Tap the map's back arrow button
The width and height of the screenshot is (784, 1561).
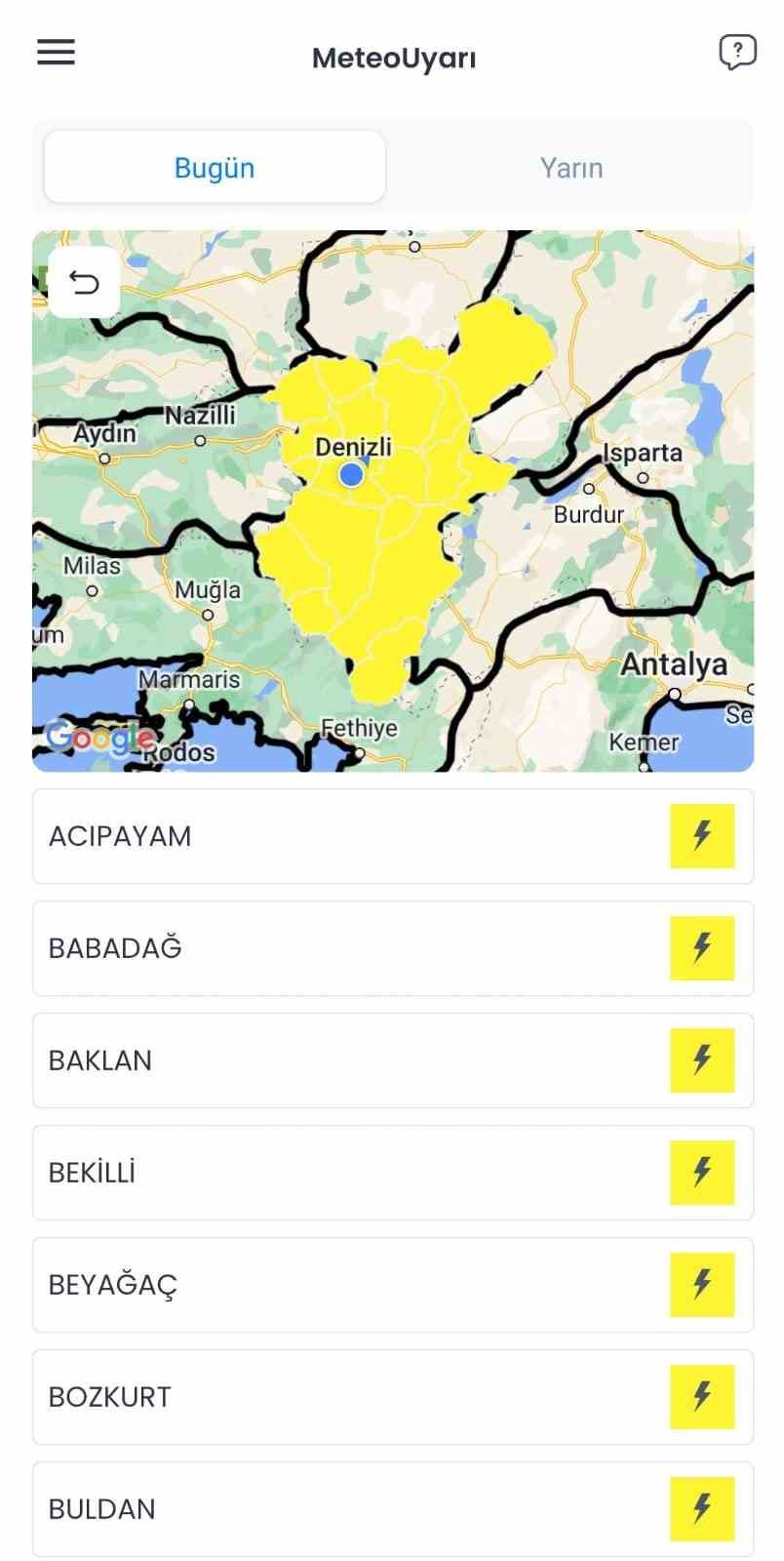84,283
